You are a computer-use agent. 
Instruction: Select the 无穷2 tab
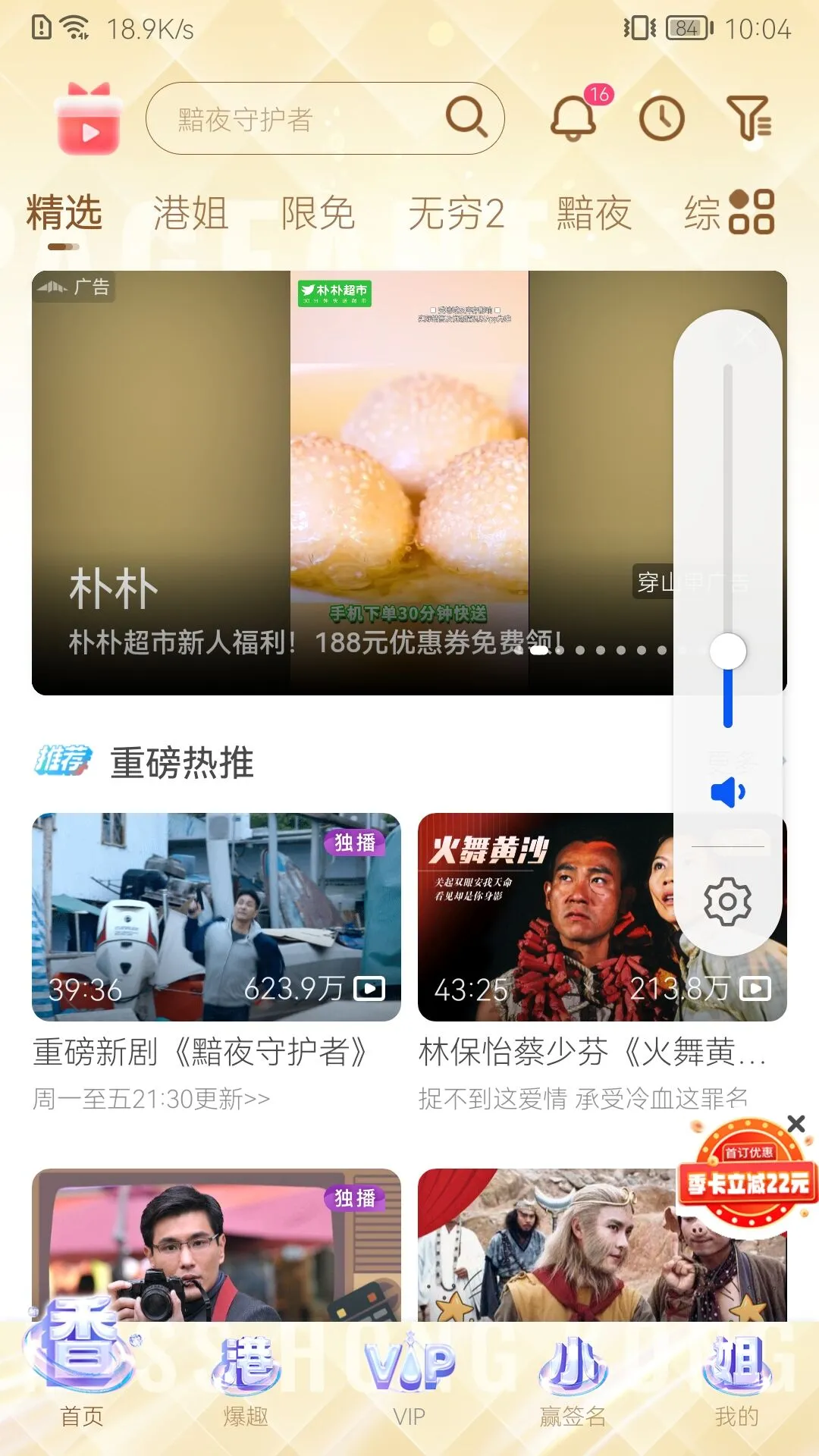(x=456, y=212)
